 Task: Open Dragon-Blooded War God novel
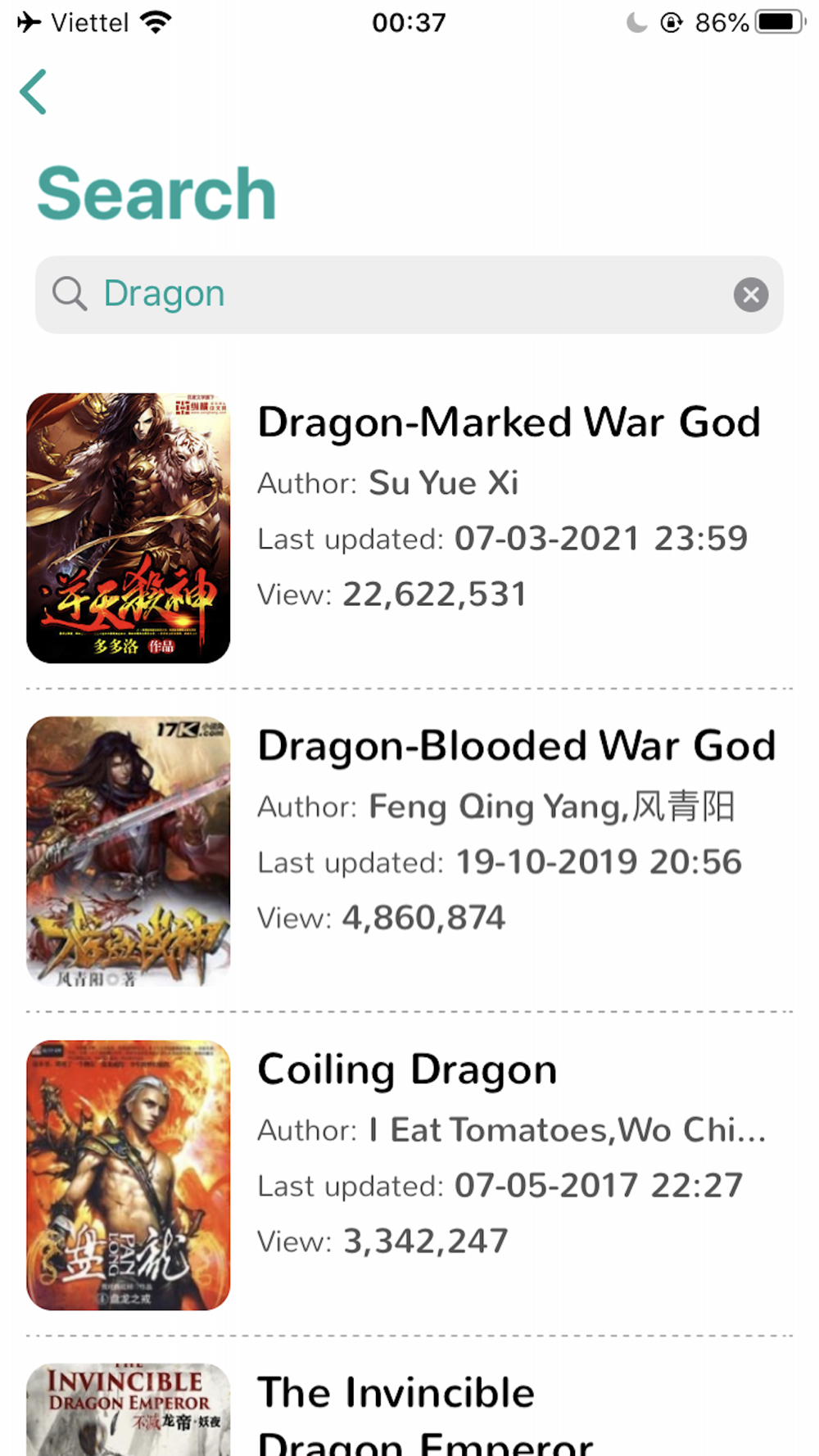pyautogui.click(x=409, y=852)
